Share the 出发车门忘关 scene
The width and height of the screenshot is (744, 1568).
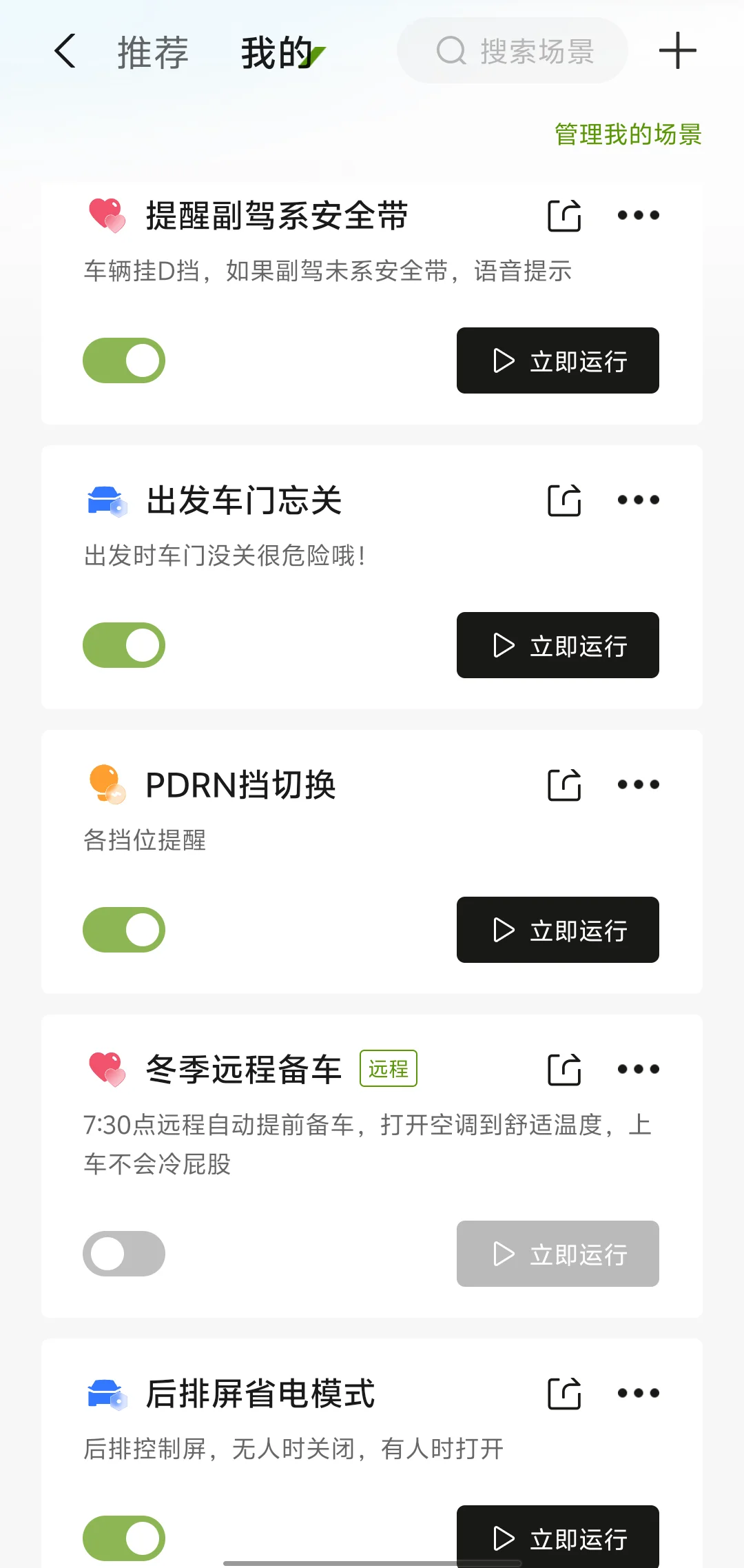click(564, 500)
